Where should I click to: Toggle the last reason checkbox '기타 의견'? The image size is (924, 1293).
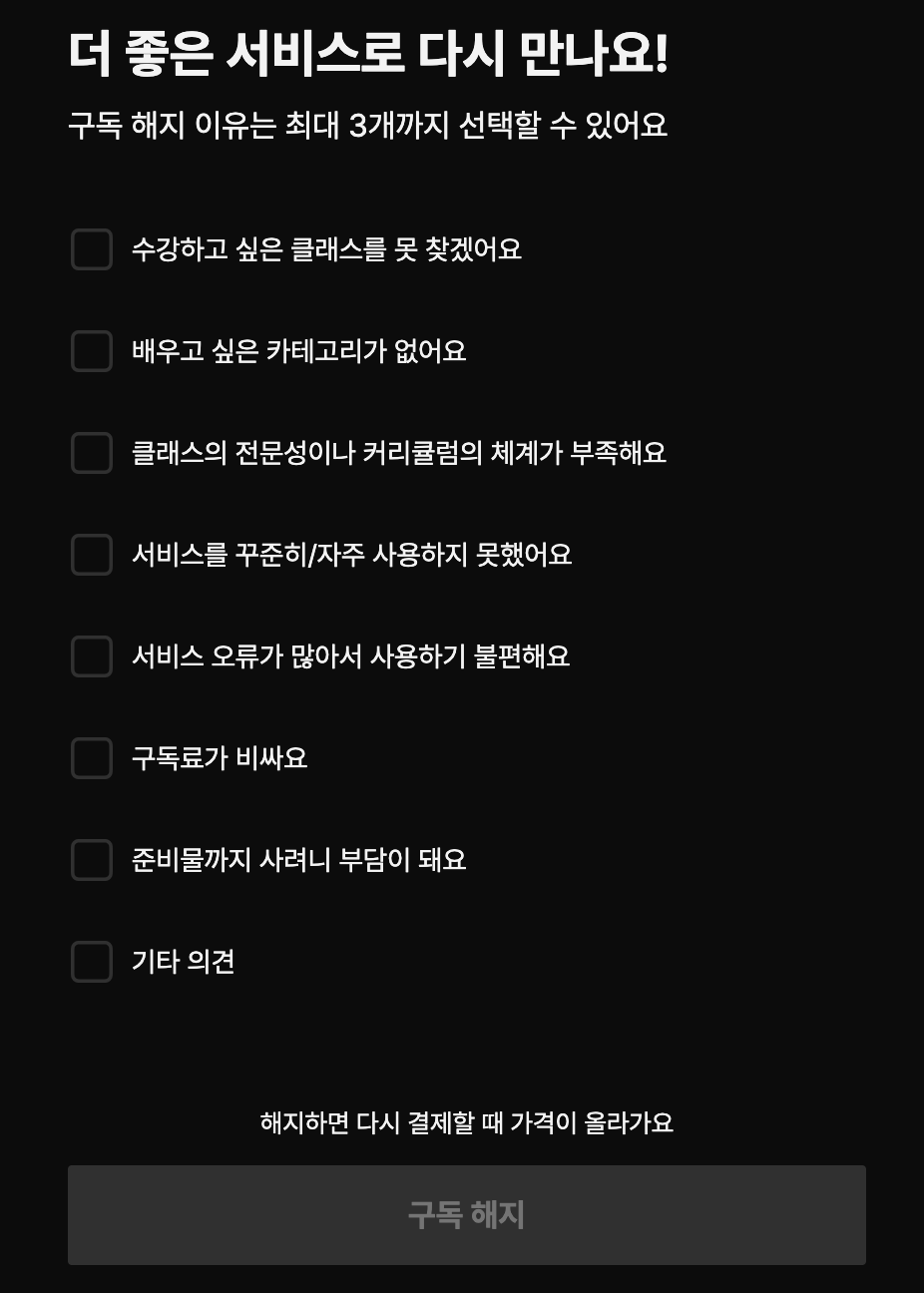91,962
